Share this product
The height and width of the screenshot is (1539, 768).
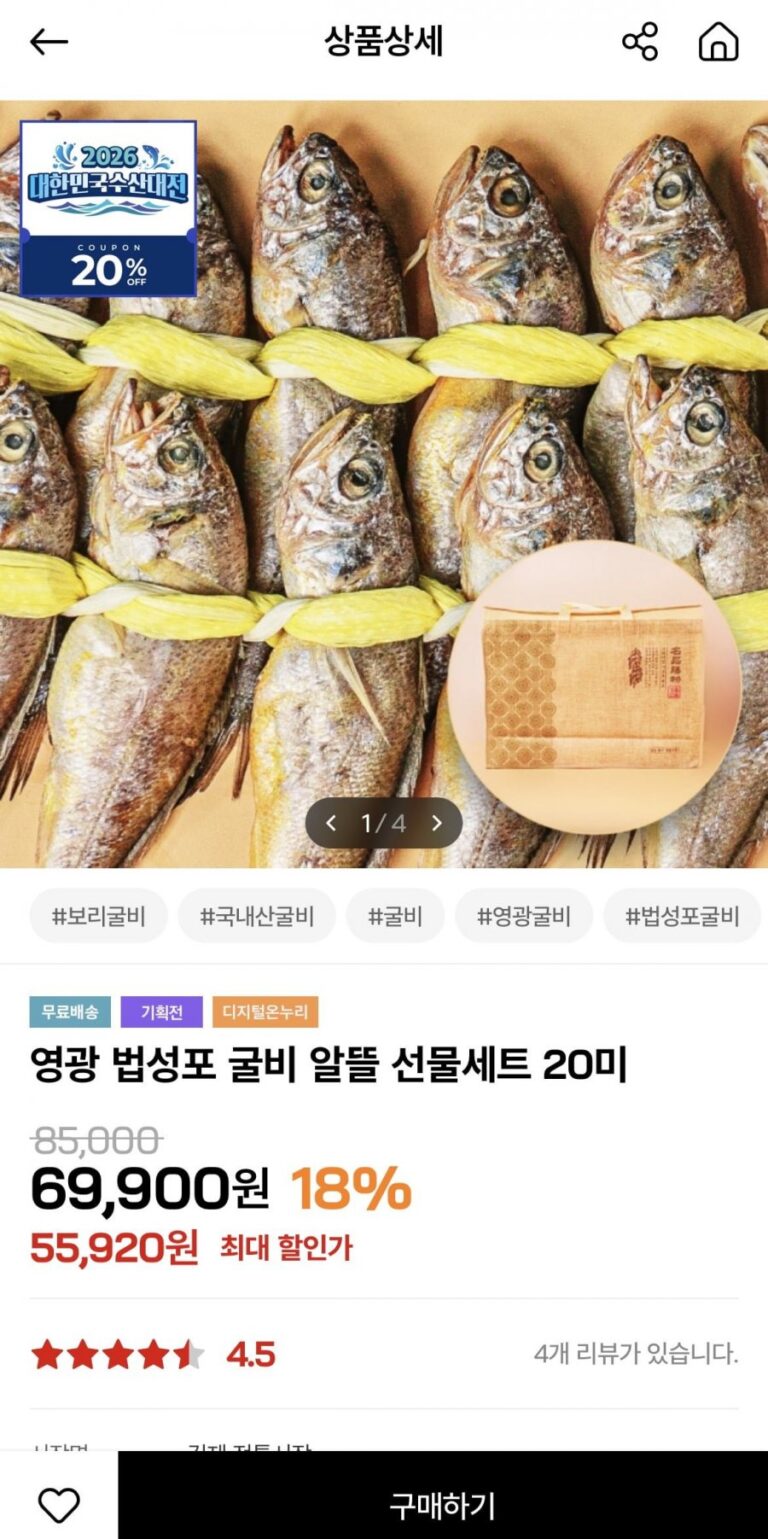point(640,42)
